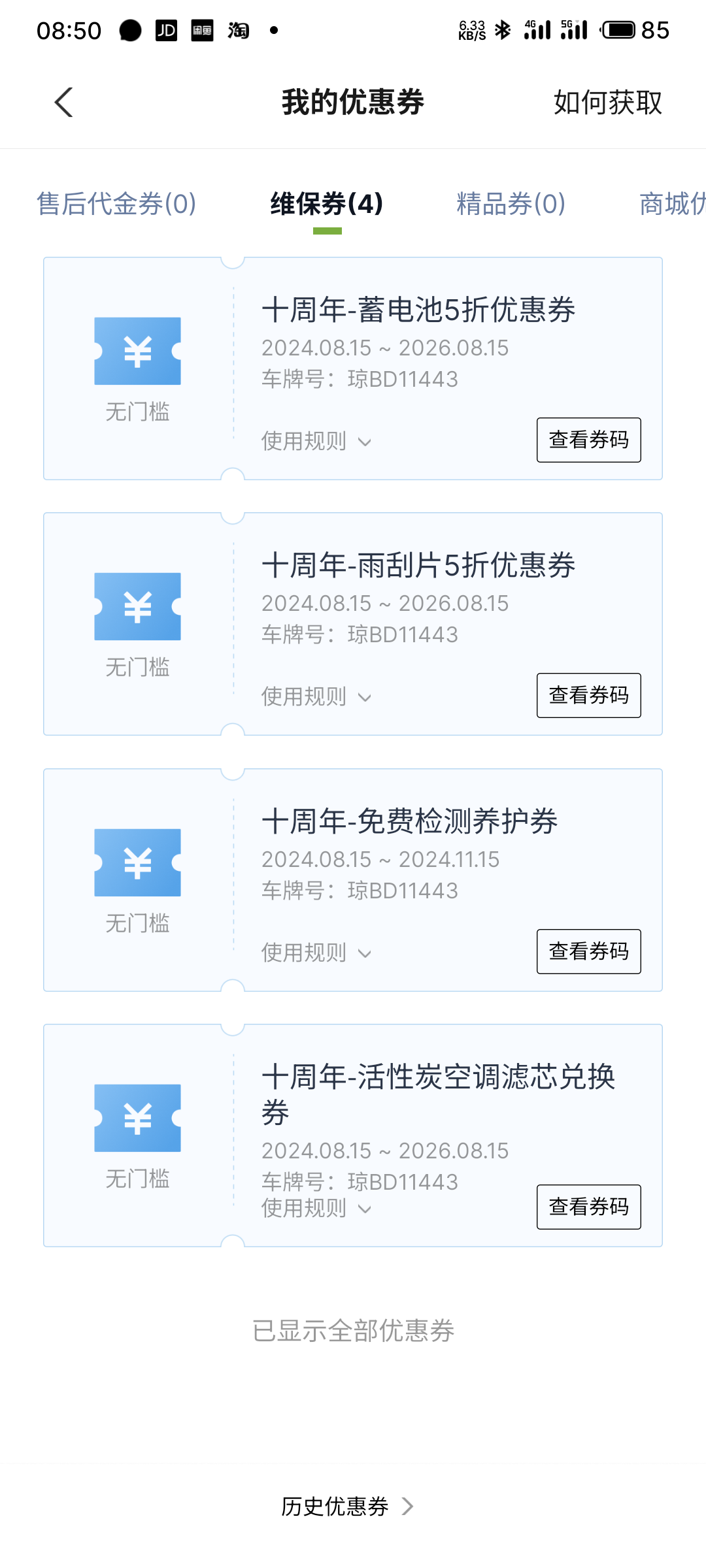
Task: View code for 蓄电池5折优惠券
Action: pyautogui.click(x=588, y=440)
